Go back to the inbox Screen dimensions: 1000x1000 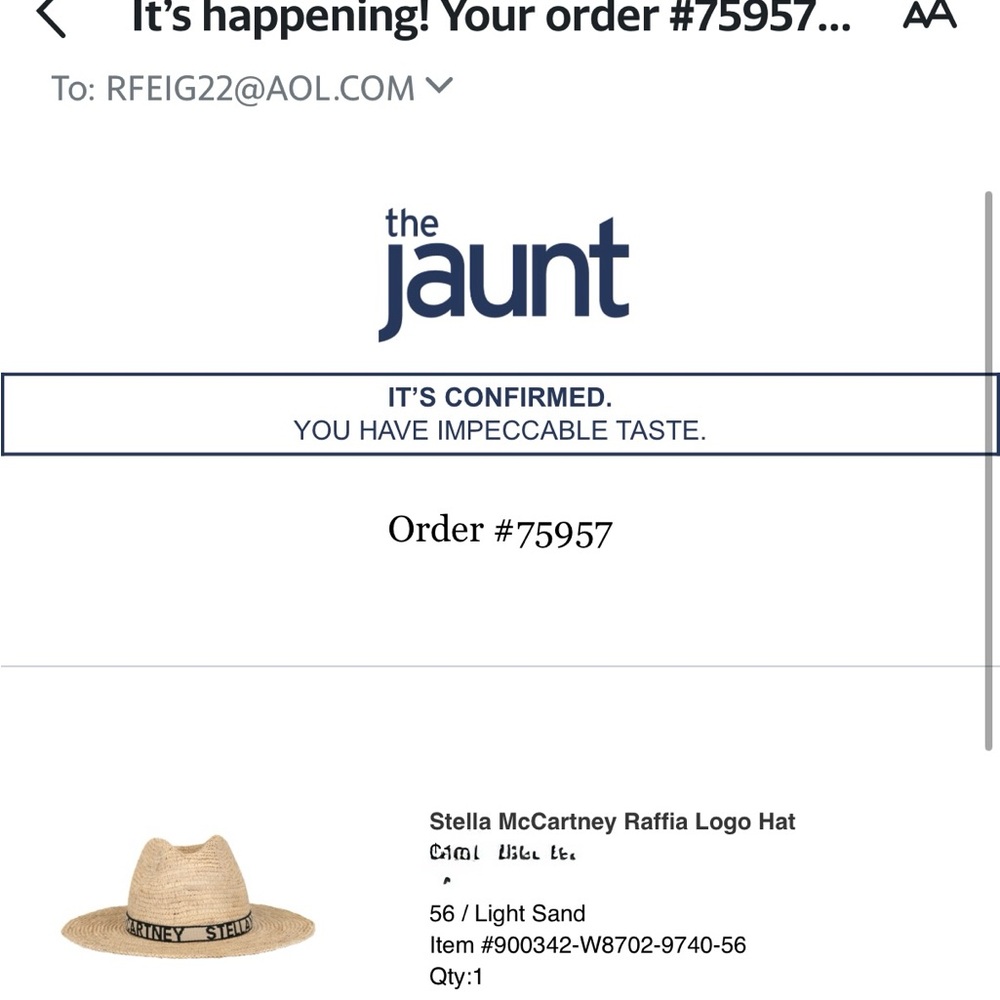point(50,18)
